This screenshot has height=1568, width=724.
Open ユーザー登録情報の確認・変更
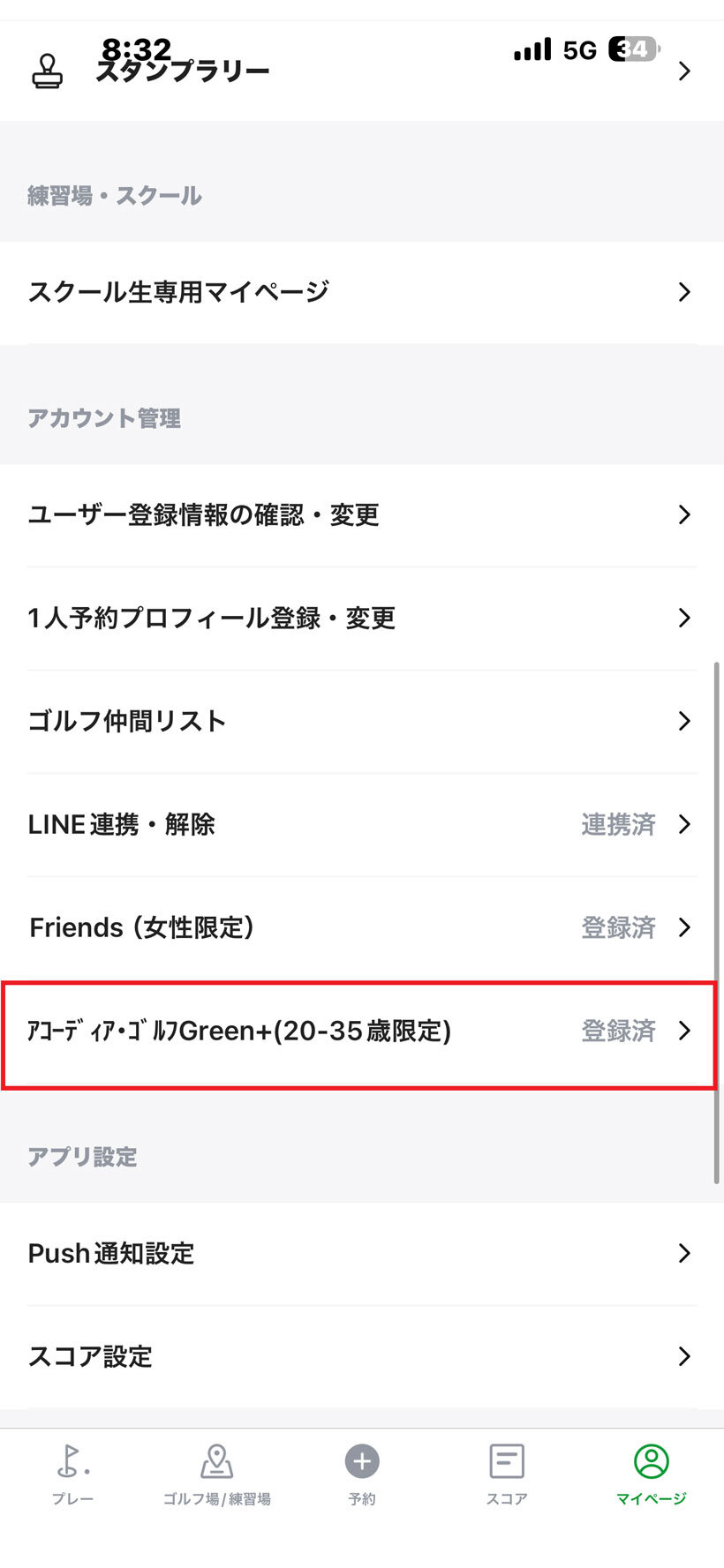362,515
